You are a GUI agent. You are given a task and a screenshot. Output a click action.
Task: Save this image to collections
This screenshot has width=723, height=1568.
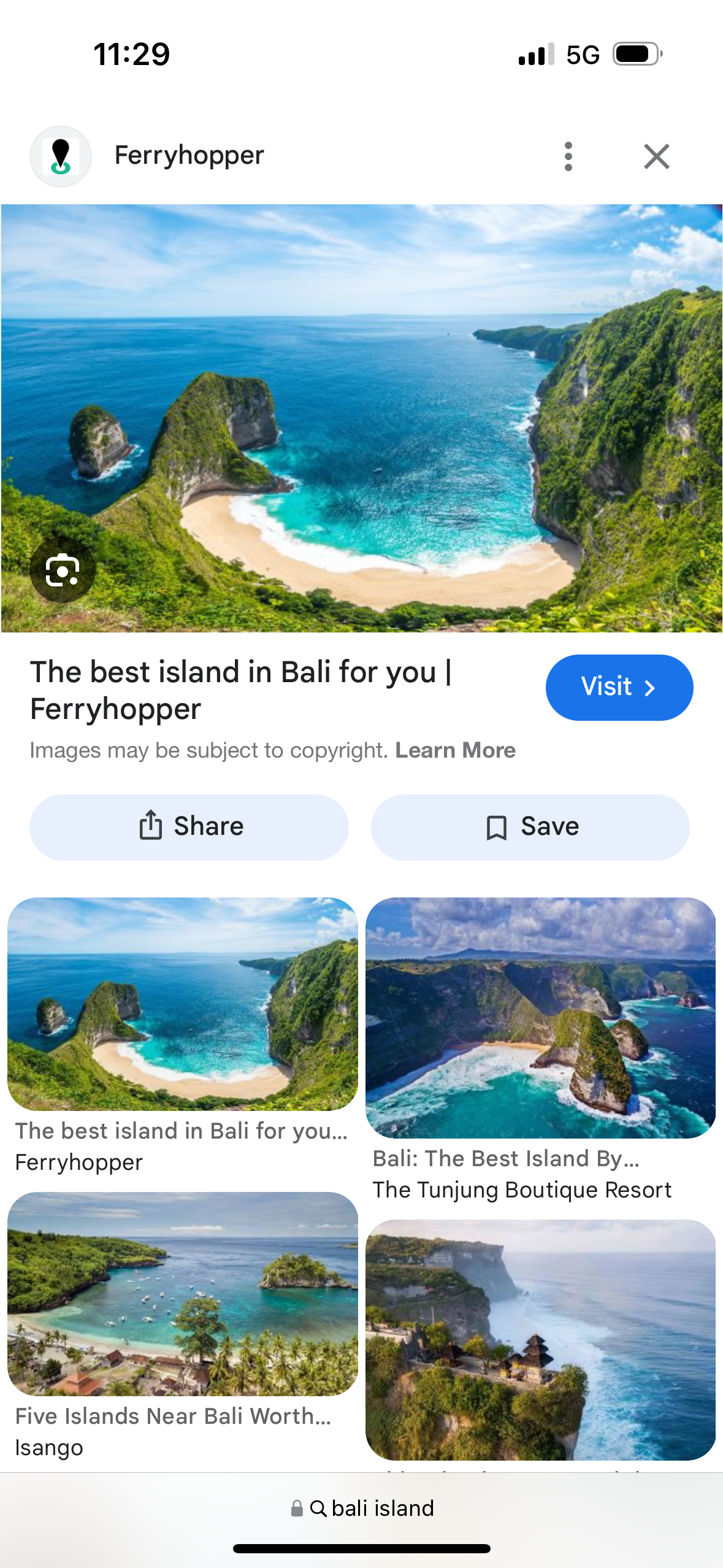coord(530,827)
